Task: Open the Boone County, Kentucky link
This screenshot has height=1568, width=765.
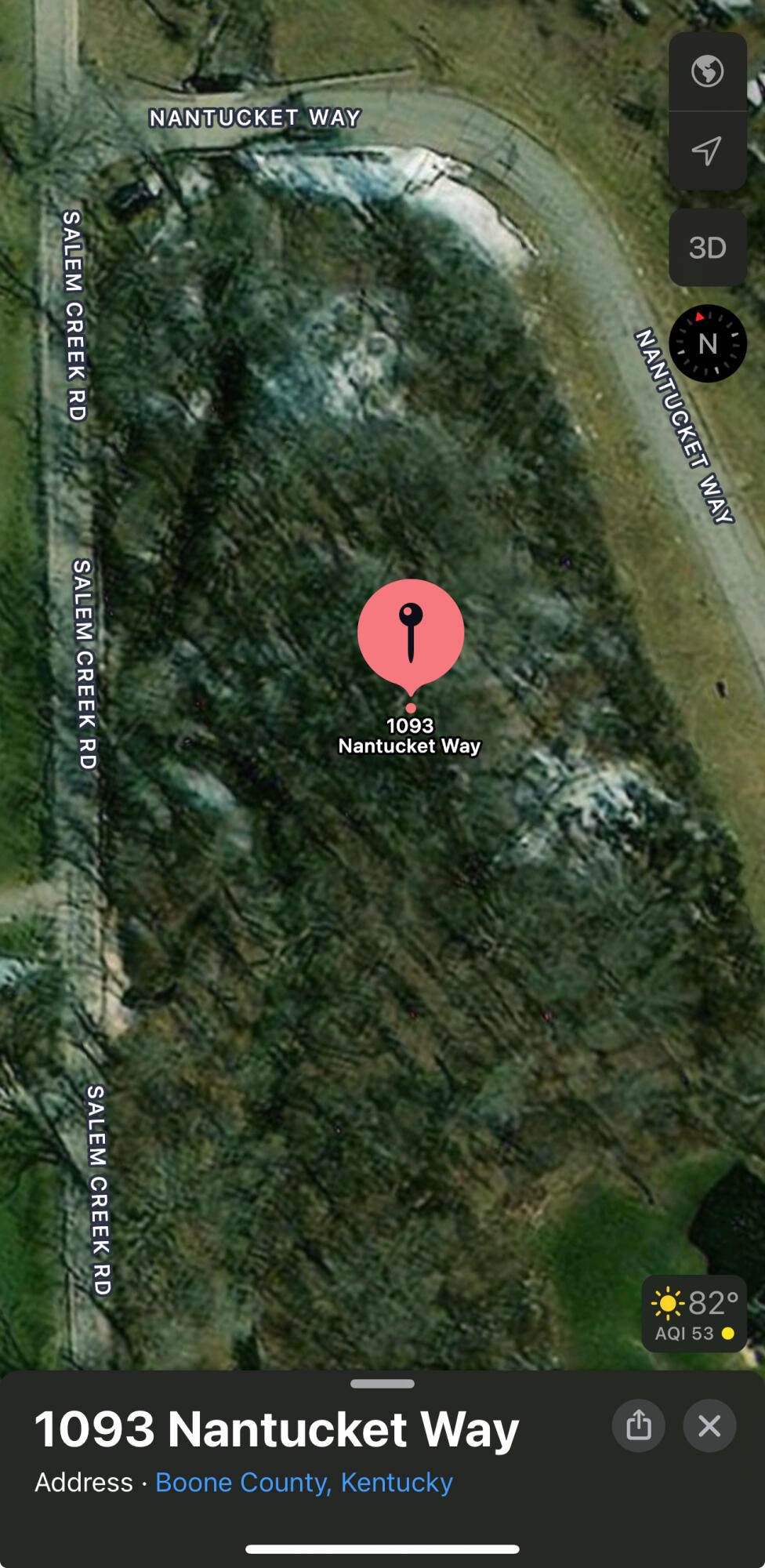Action: (x=304, y=1483)
